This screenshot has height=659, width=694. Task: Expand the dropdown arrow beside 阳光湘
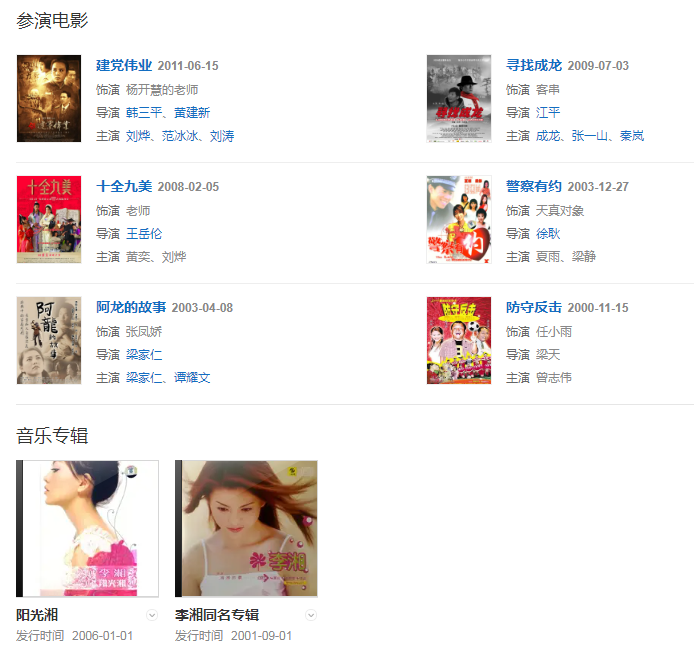pyautogui.click(x=152, y=615)
